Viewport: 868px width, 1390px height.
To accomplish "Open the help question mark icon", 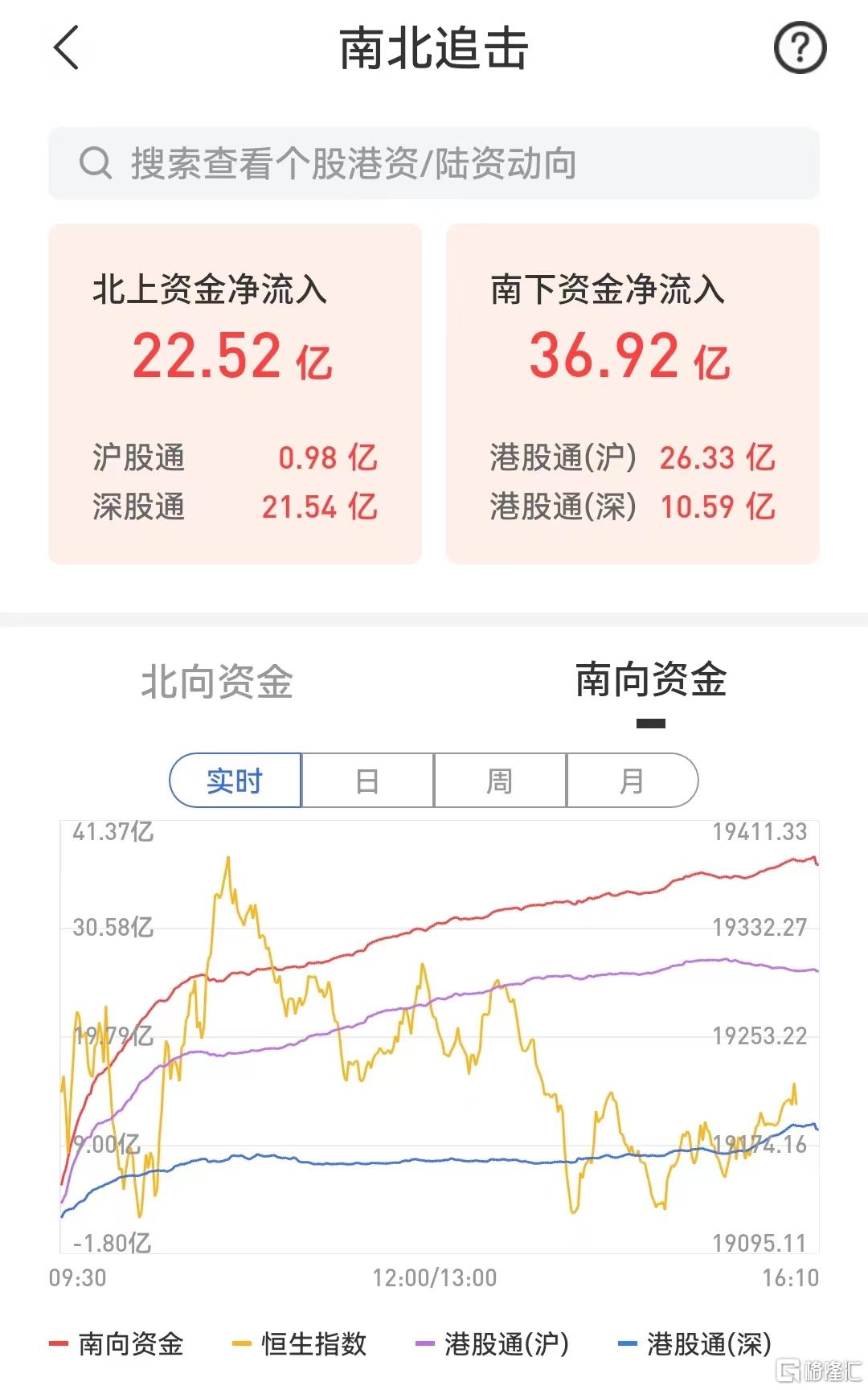I will tap(799, 48).
